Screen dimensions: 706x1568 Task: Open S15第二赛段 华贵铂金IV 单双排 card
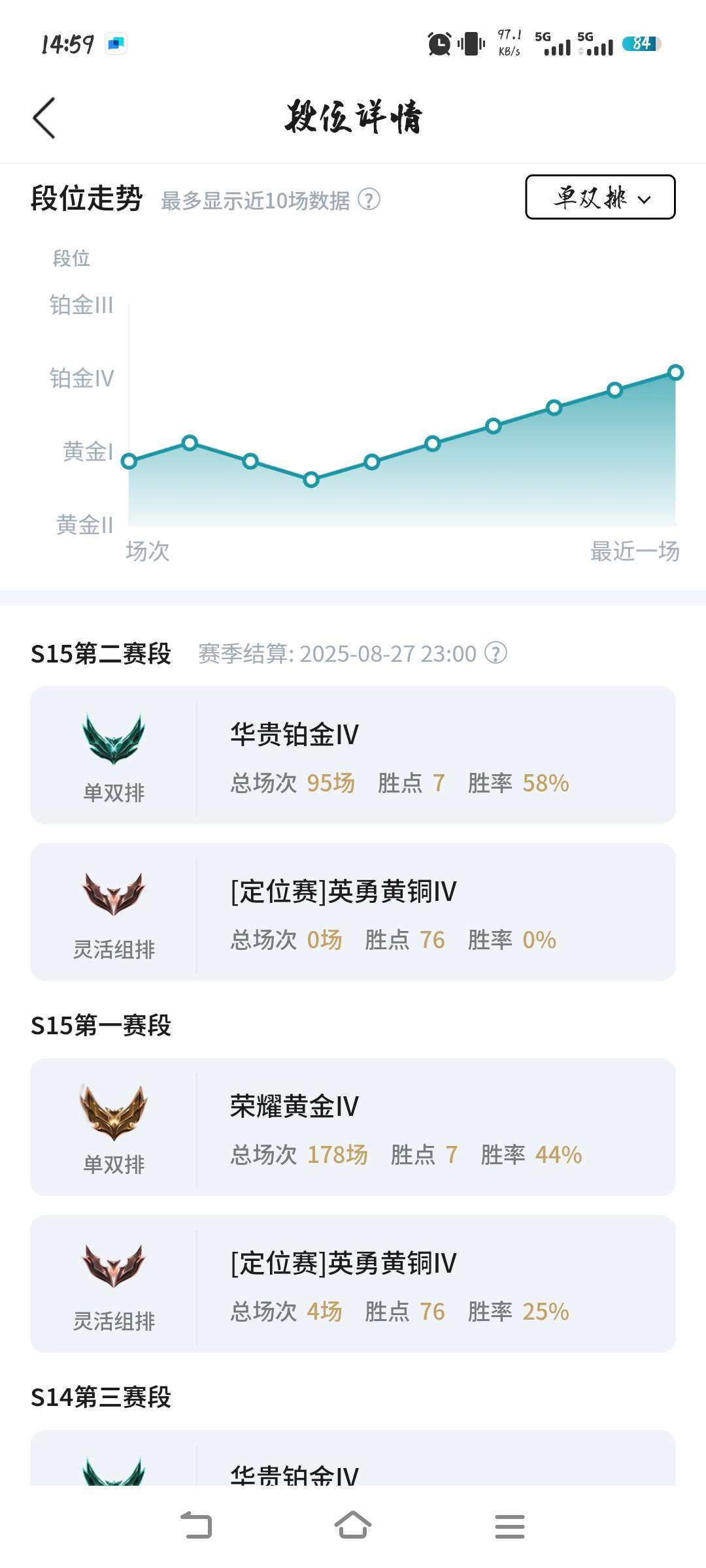[353, 755]
